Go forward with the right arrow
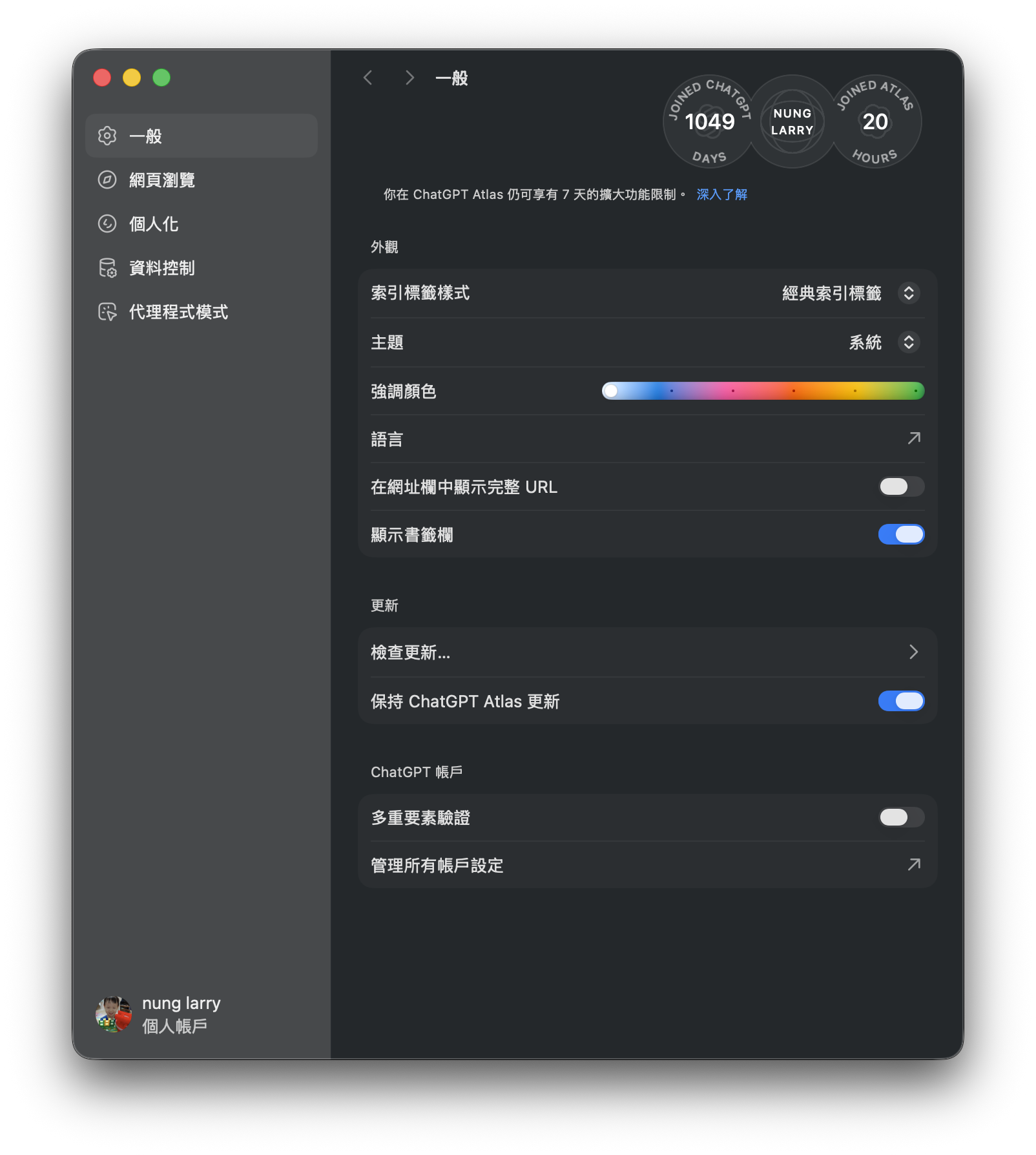Screen dimensions: 1036x1155 tap(409, 78)
